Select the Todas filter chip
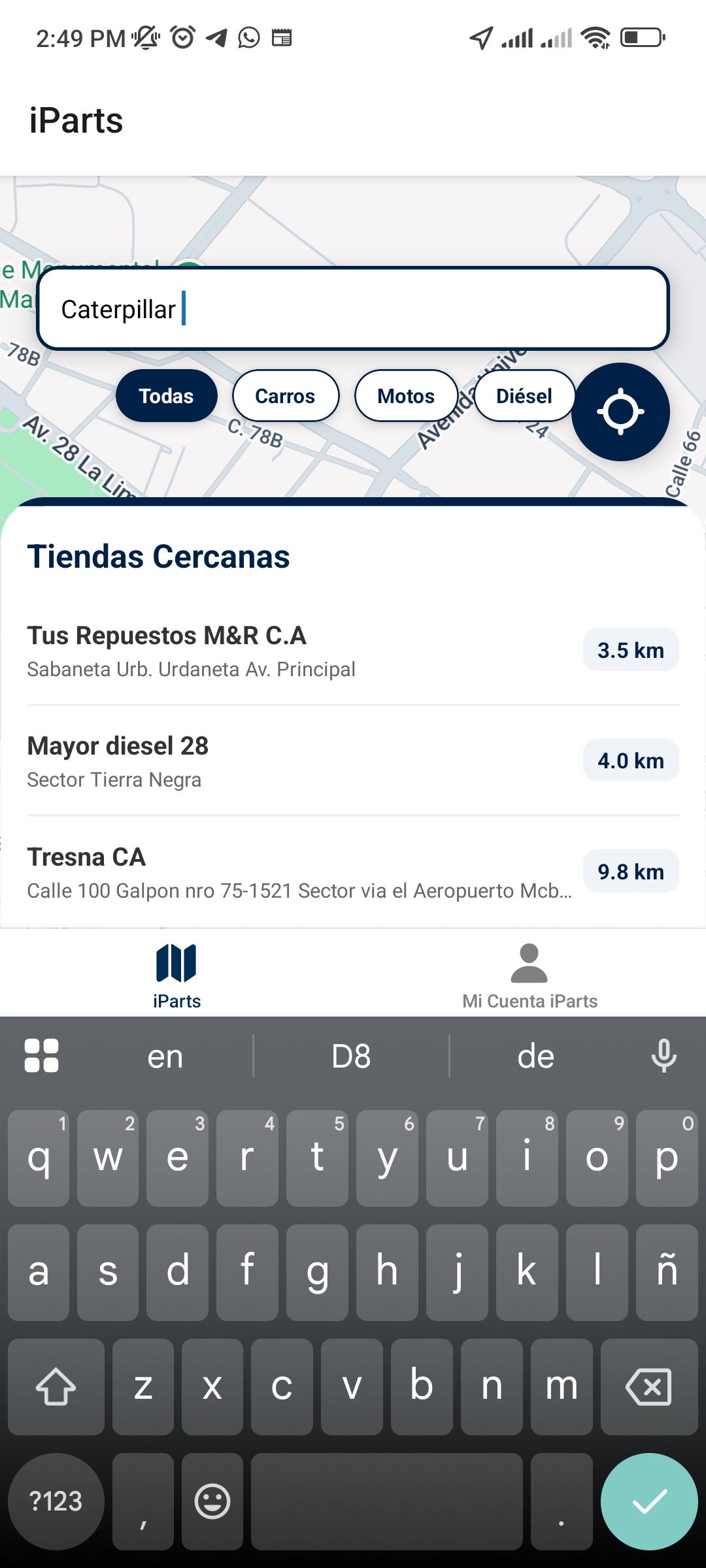The height and width of the screenshot is (1568, 706). pyautogui.click(x=166, y=396)
